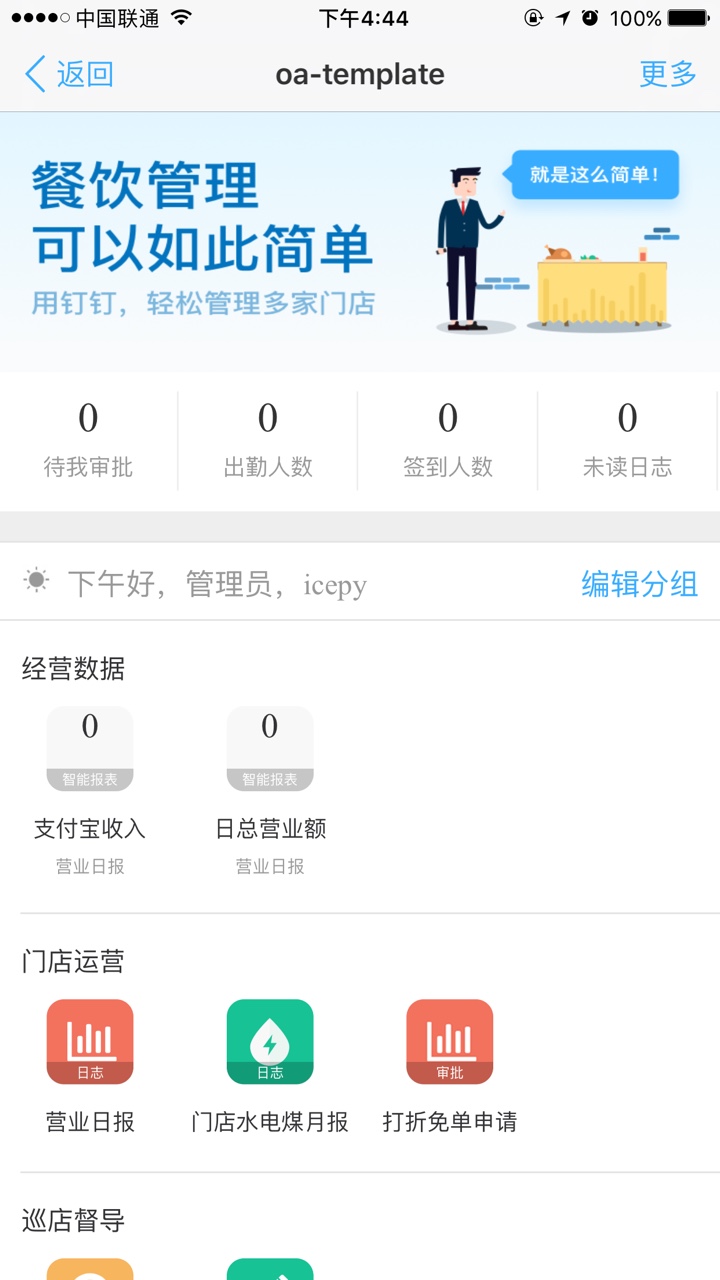Viewport: 720px width, 1280px height.
Task: View 出勤人数 attendance count
Action: [268, 440]
